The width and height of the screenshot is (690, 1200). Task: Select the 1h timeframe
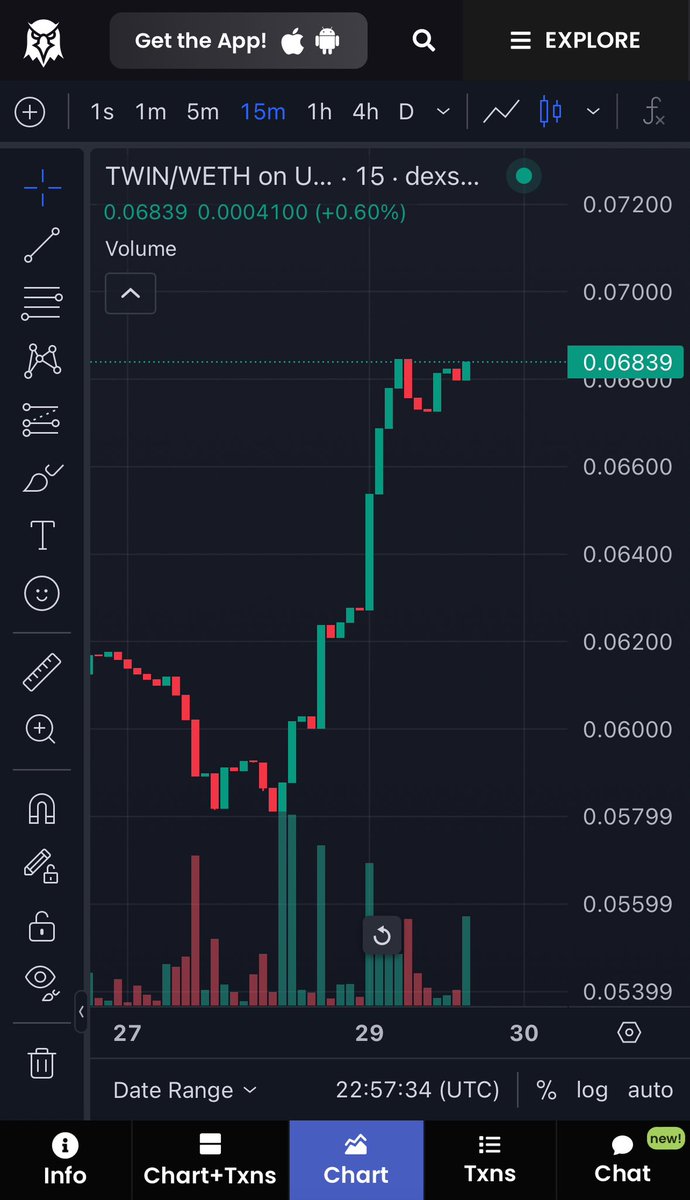click(x=319, y=112)
